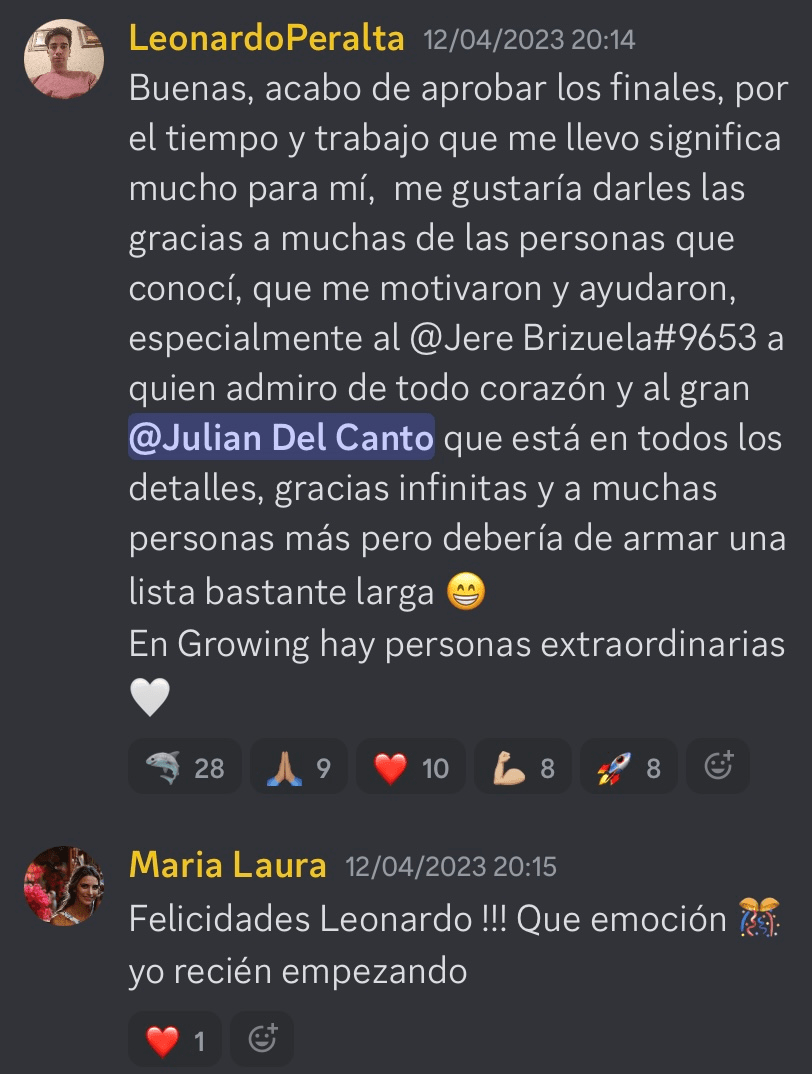Add the praying hands reaction

coord(298,767)
